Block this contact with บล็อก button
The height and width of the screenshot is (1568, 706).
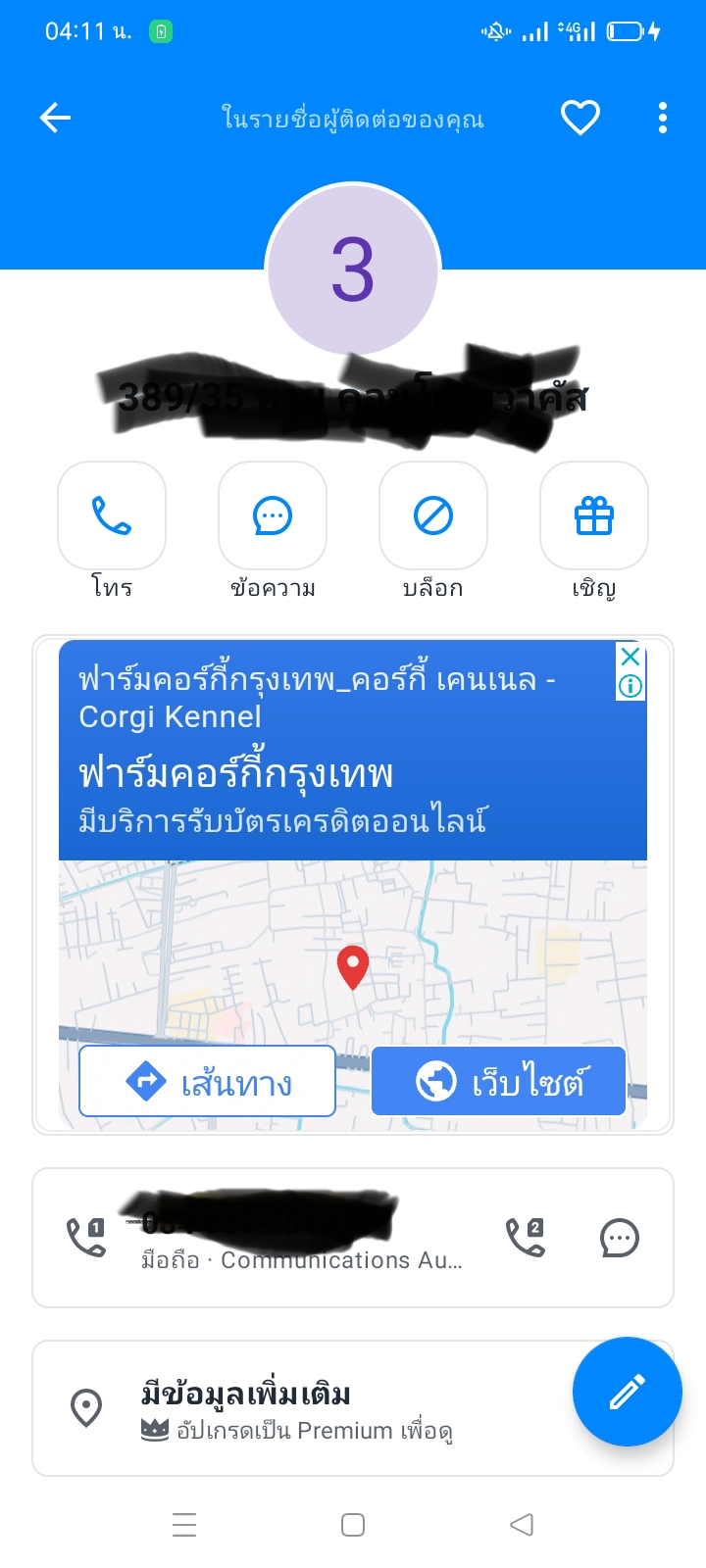(x=433, y=515)
